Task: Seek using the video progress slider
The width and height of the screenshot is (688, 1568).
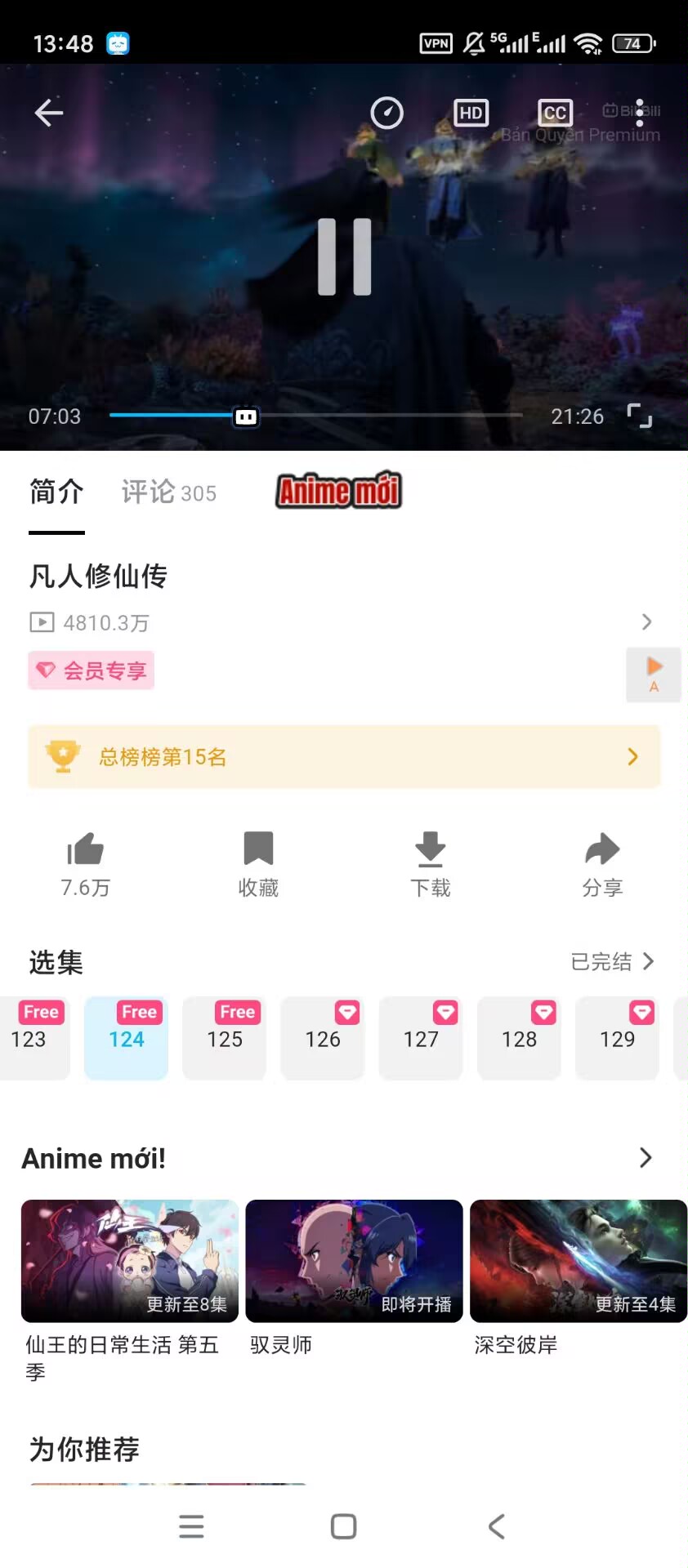Action: [245, 416]
